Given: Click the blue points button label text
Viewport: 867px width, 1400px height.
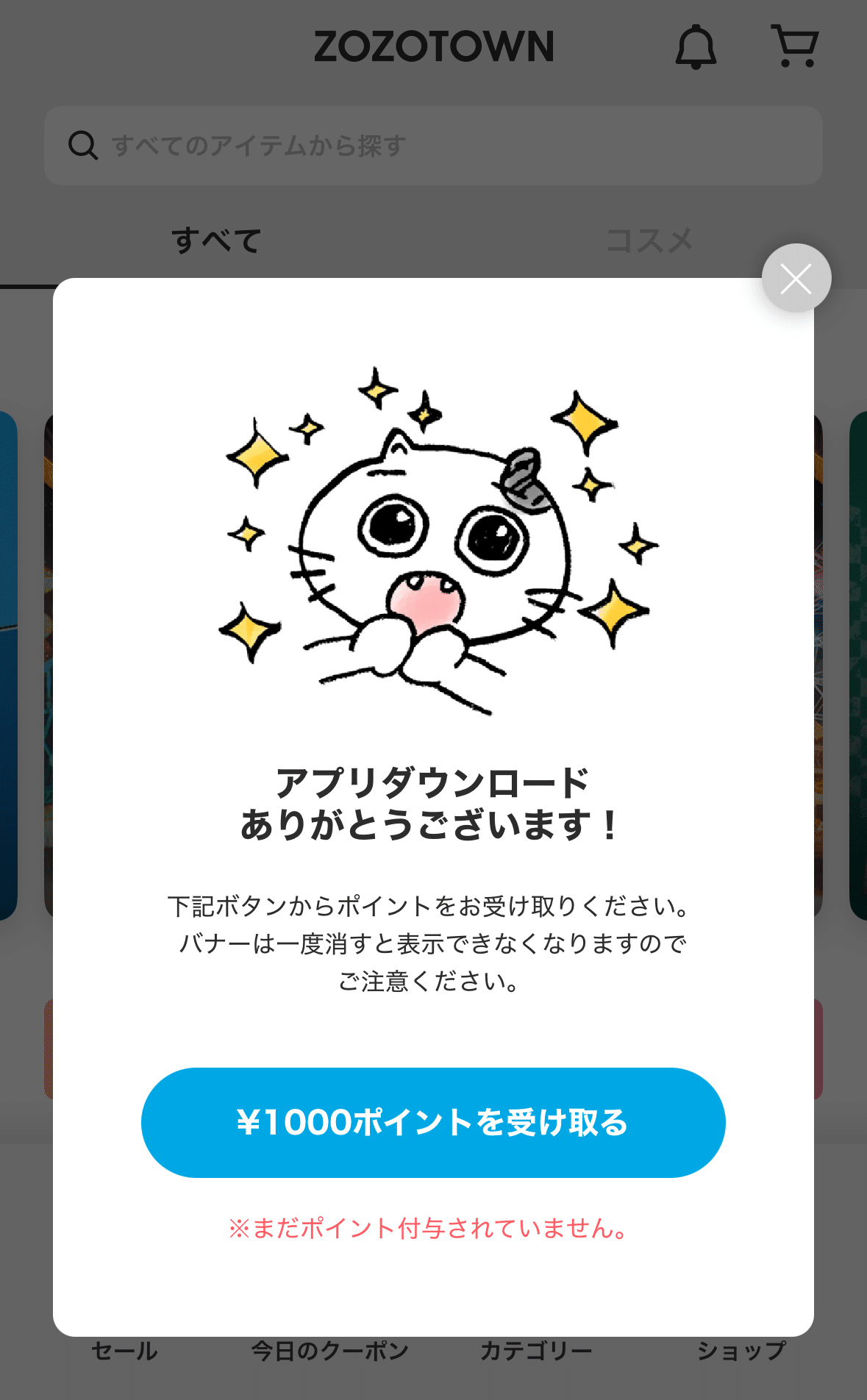Looking at the screenshot, I should pos(433,1122).
